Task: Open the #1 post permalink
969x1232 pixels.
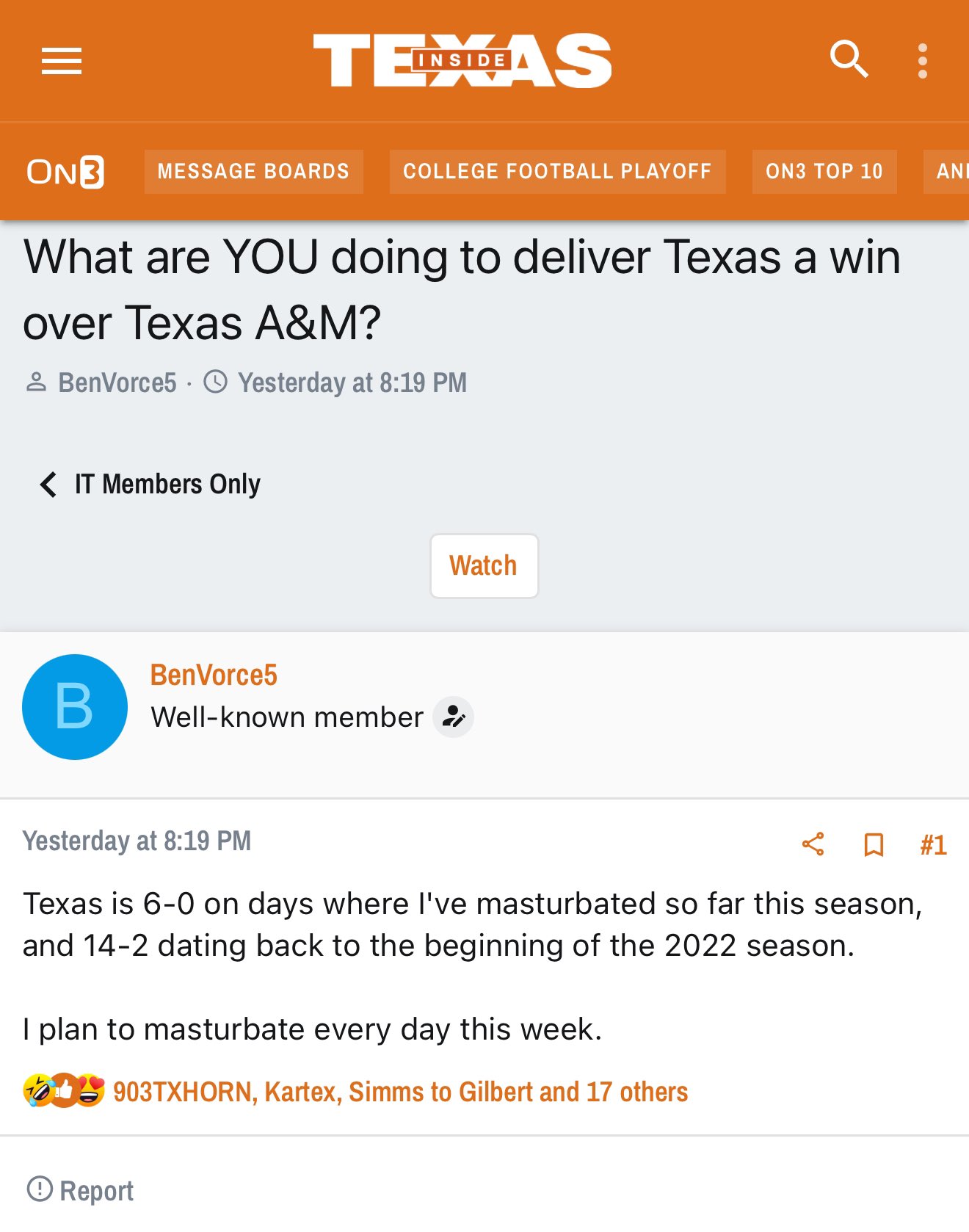Action: point(933,844)
